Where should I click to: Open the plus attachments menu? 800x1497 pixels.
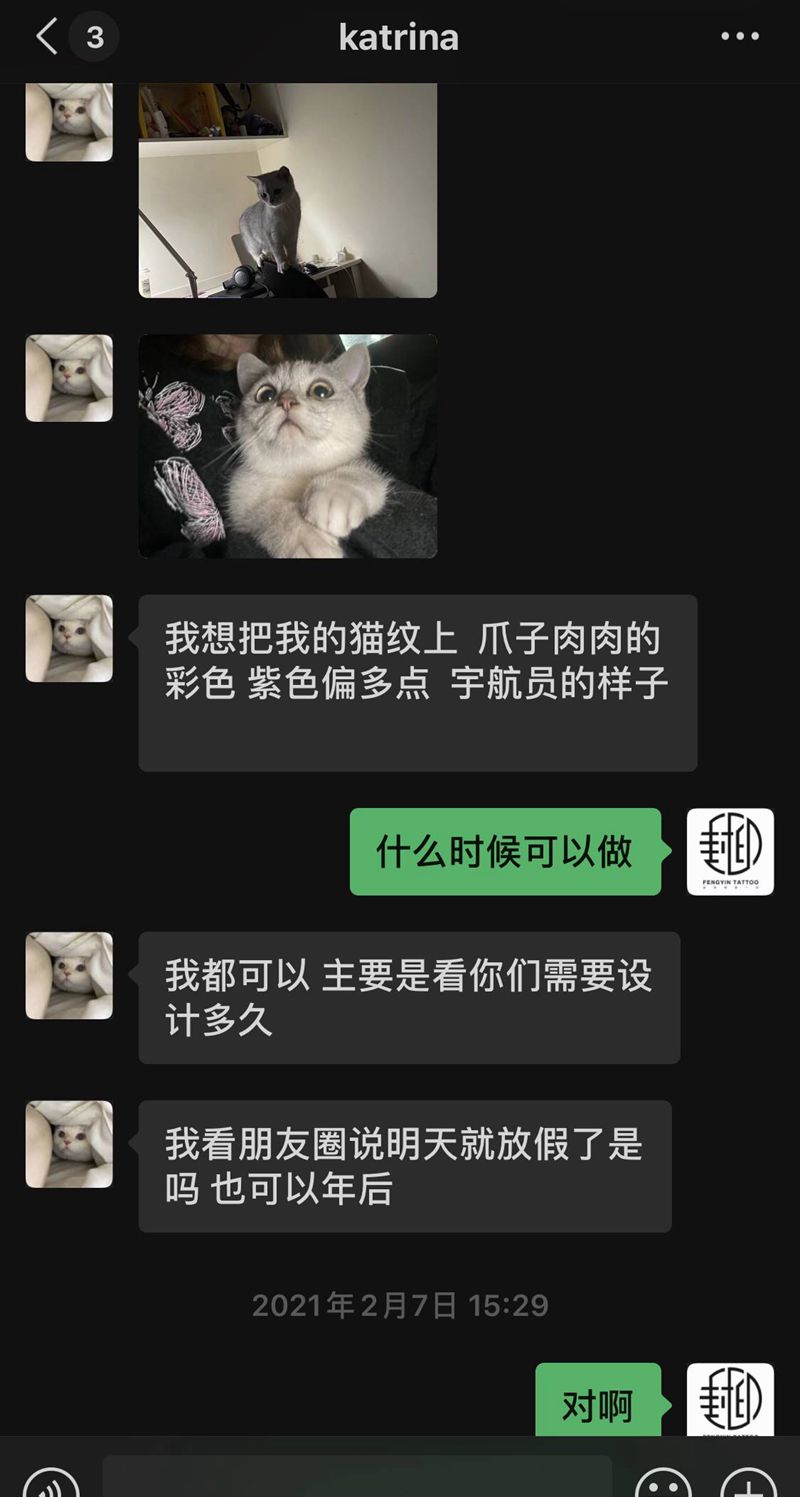(x=748, y=1483)
